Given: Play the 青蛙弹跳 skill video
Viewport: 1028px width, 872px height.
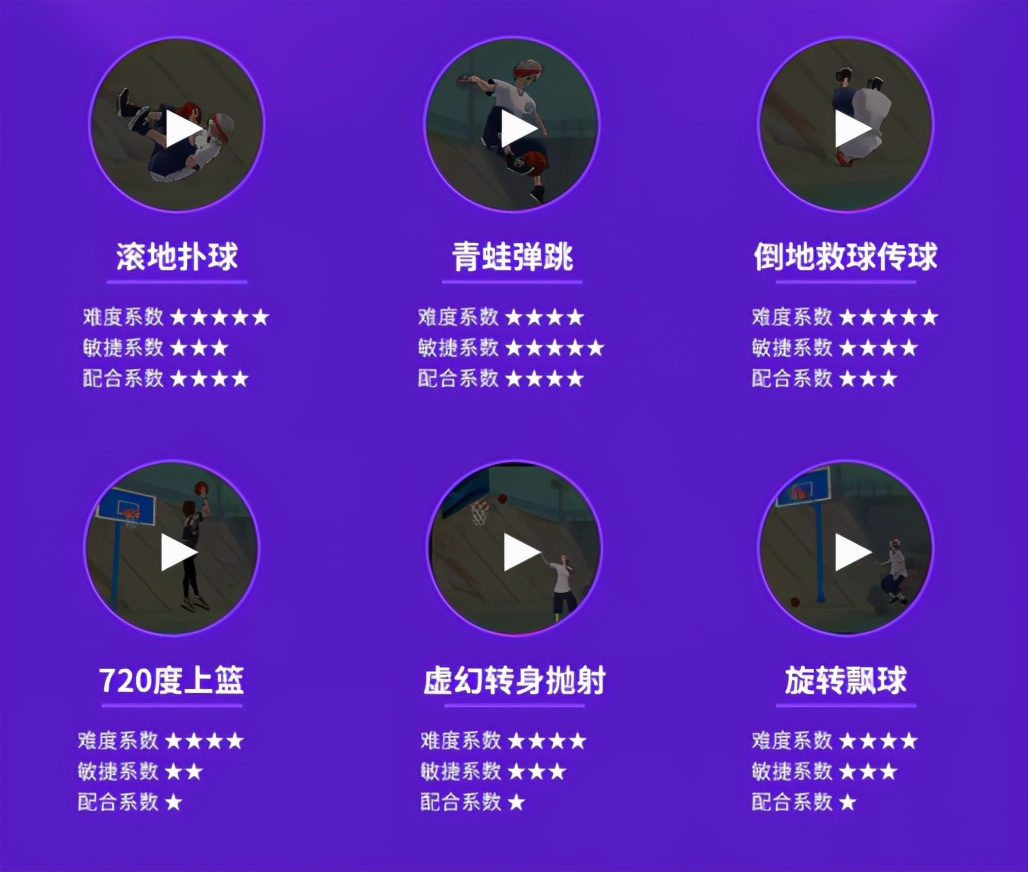Looking at the screenshot, I should [516, 128].
